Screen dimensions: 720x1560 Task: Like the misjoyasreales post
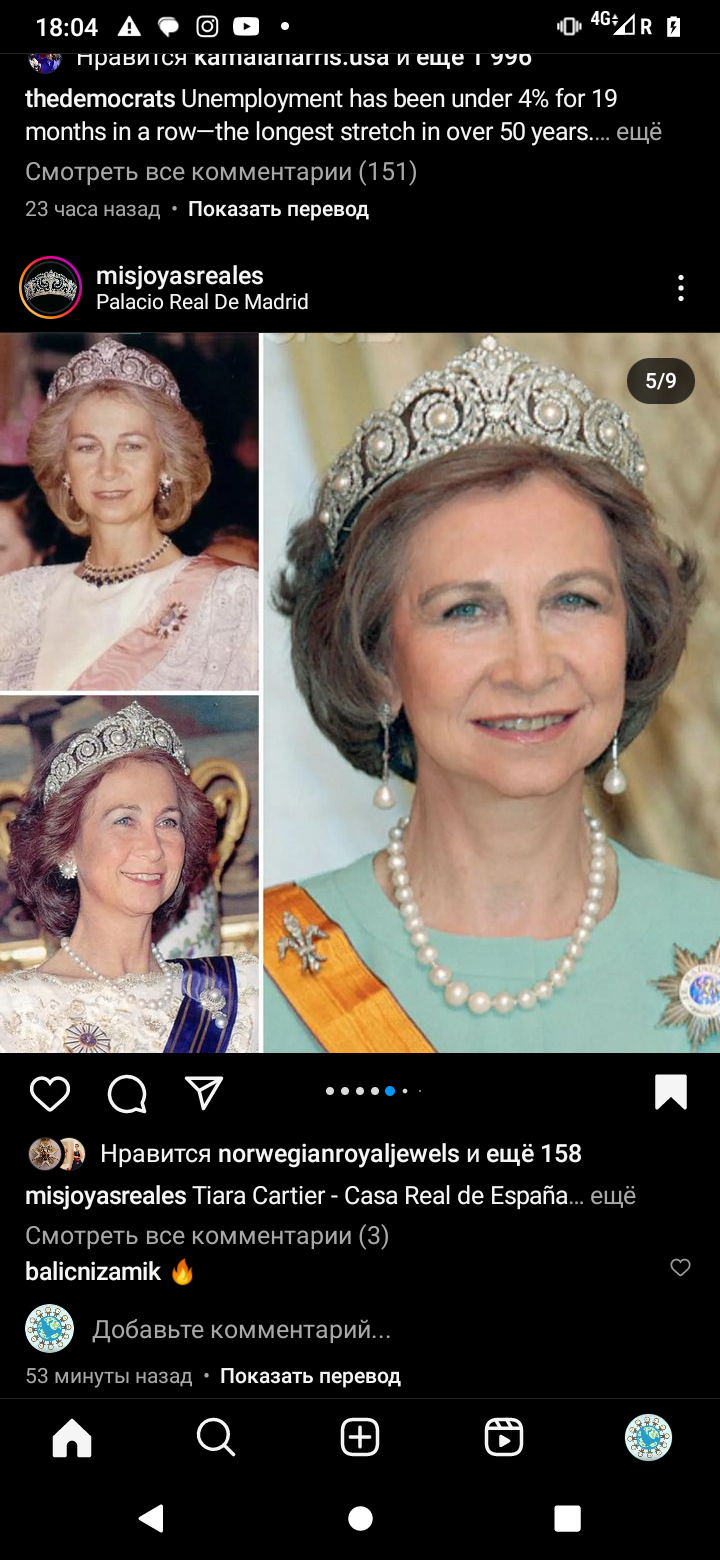[49, 1093]
